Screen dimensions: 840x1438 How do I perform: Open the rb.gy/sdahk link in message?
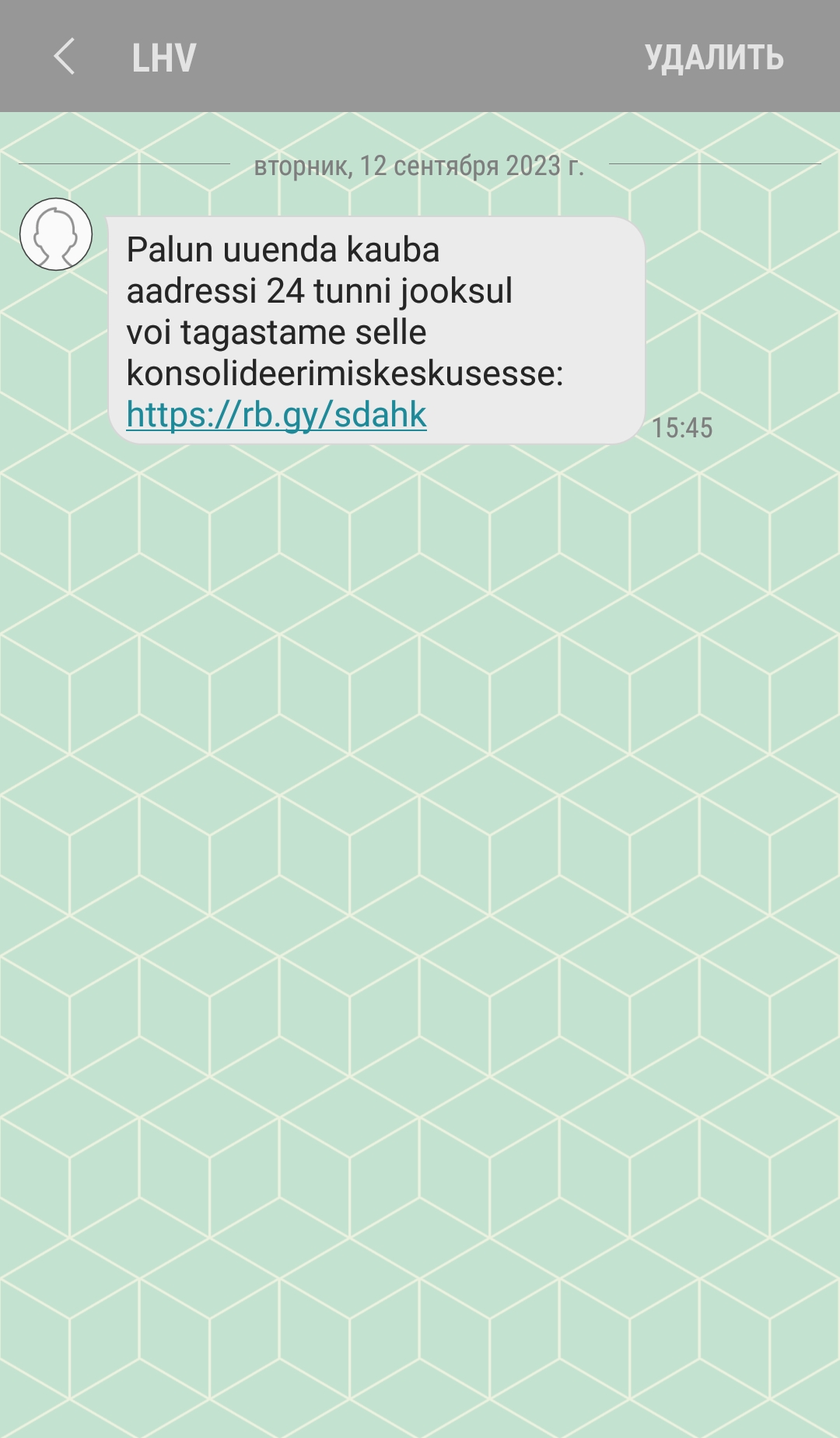(276, 415)
